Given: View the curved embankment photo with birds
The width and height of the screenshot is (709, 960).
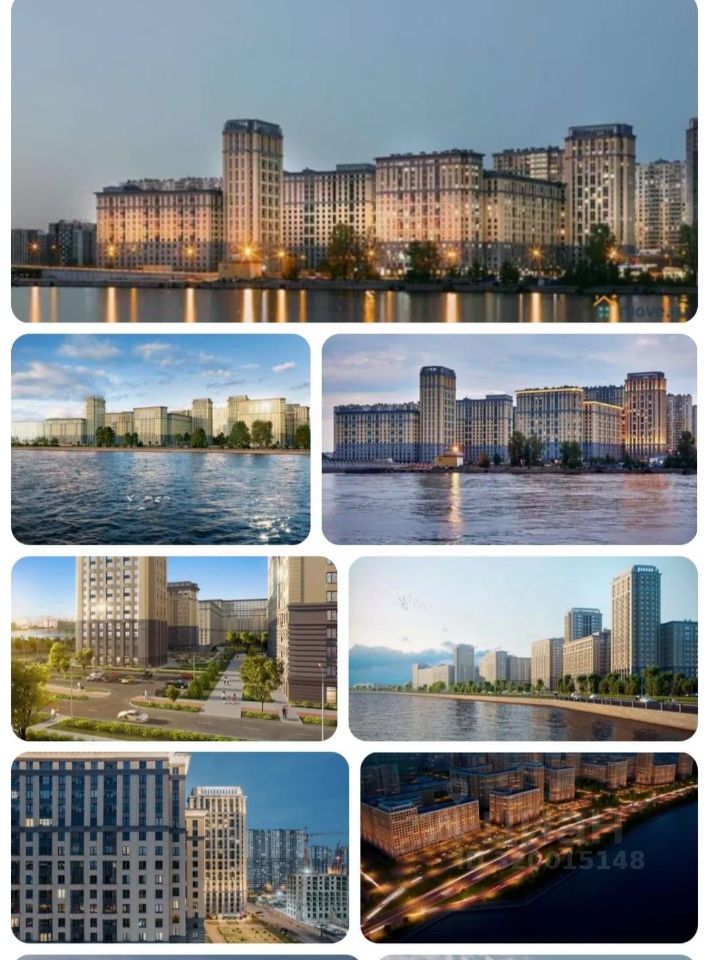Looking at the screenshot, I should (523, 648).
